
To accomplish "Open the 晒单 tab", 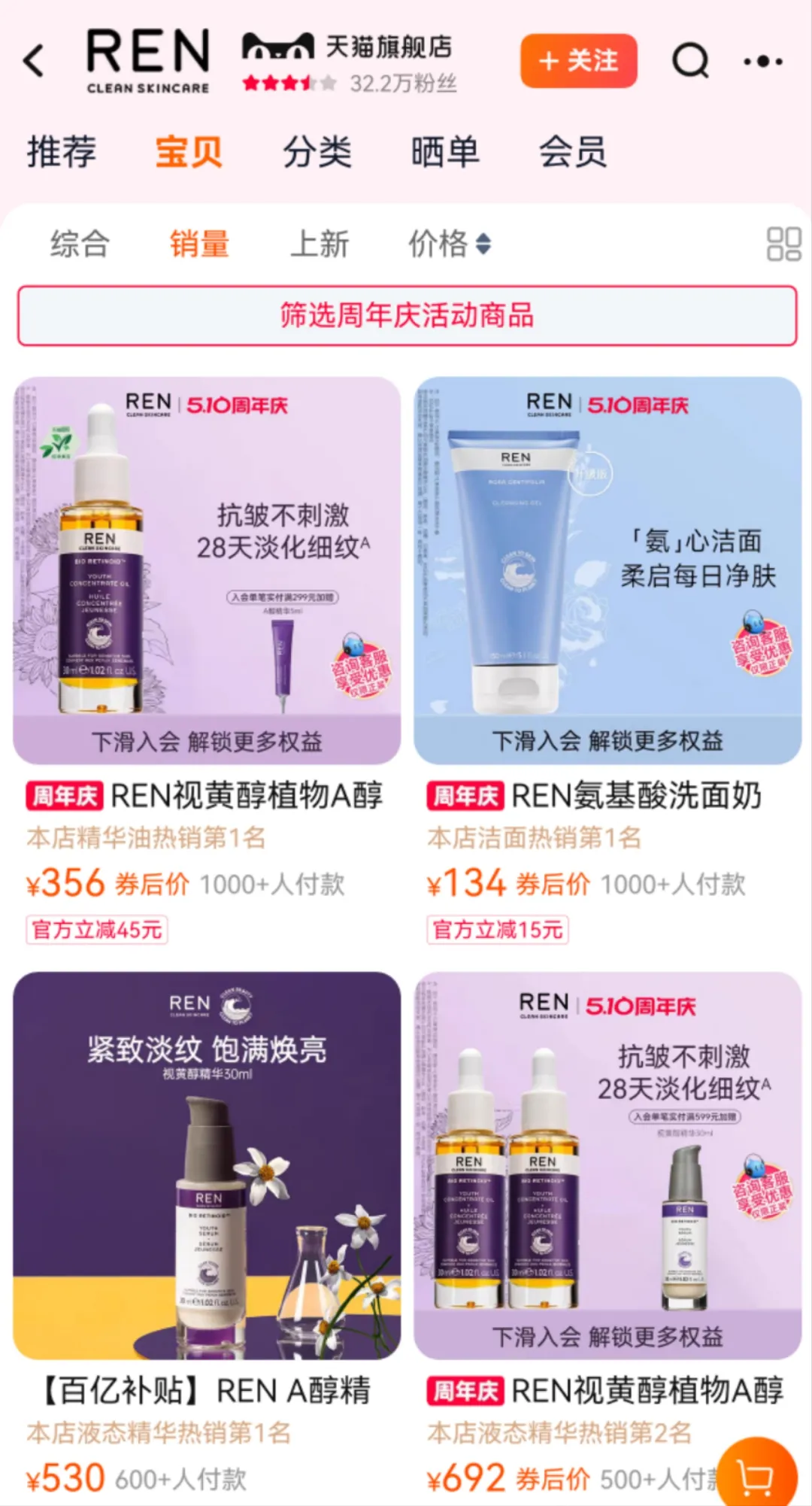I will [444, 152].
